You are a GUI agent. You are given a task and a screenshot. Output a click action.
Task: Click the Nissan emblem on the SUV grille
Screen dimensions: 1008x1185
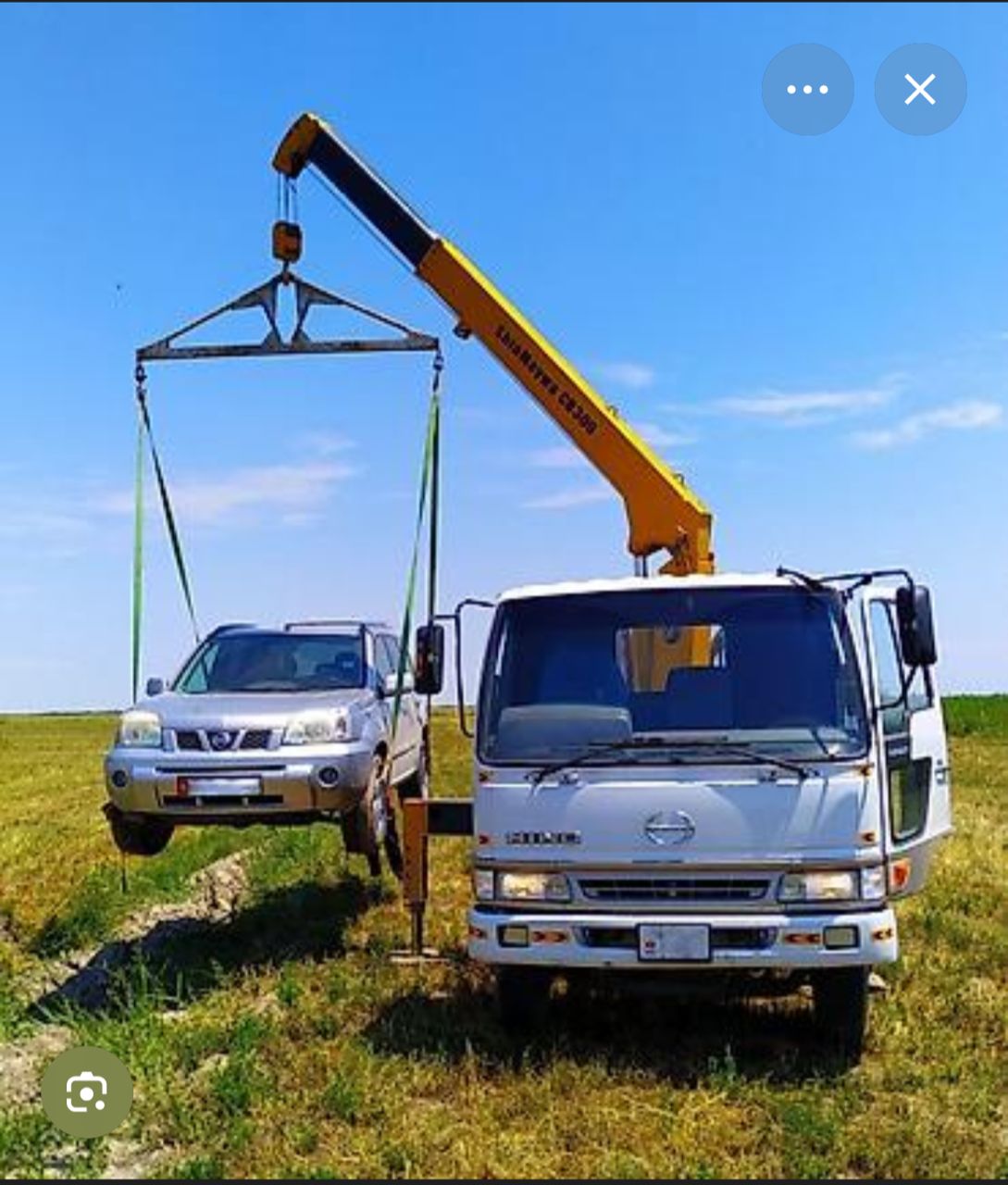219,738
